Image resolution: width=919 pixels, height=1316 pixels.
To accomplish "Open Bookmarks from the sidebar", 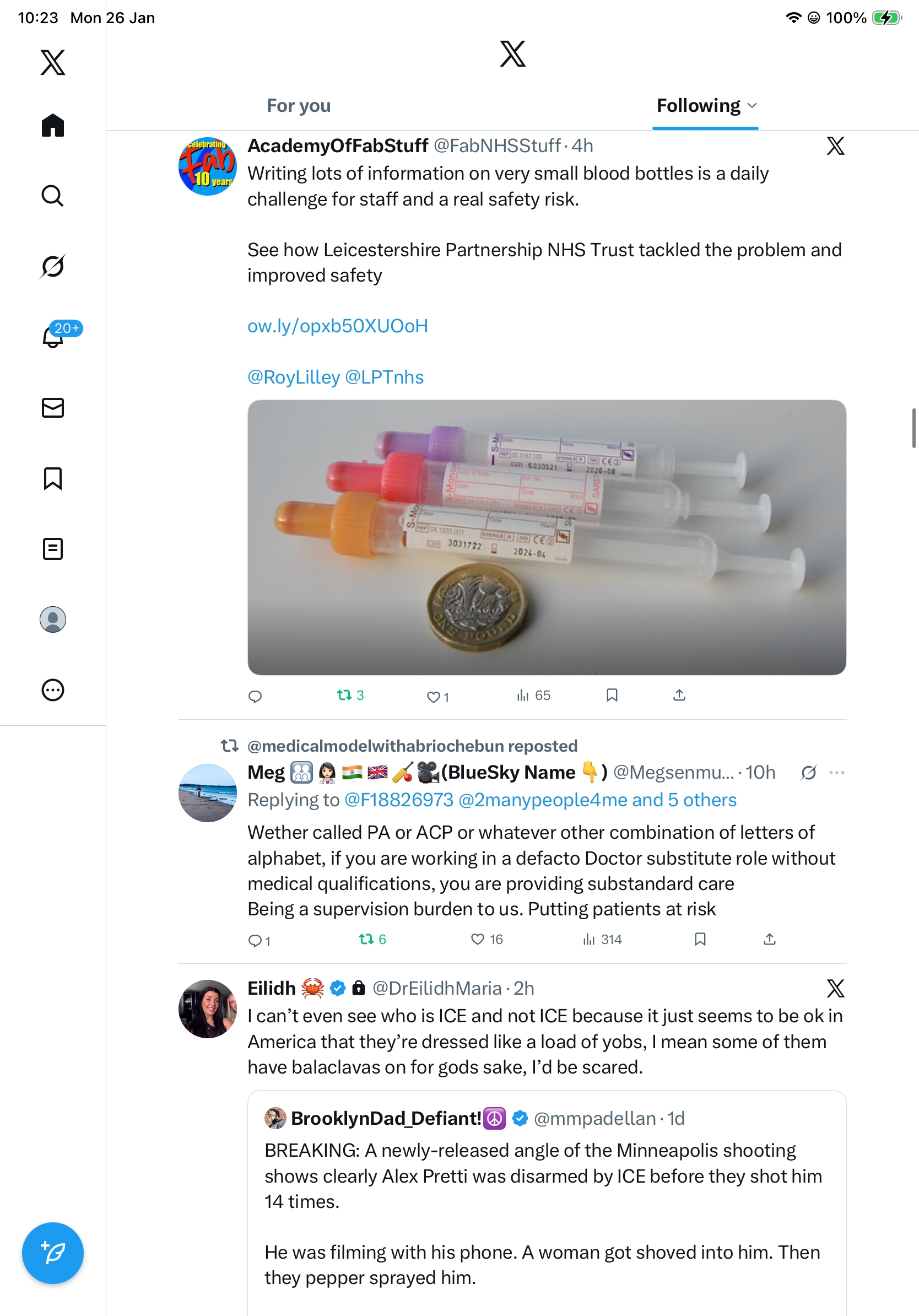I will (x=53, y=478).
